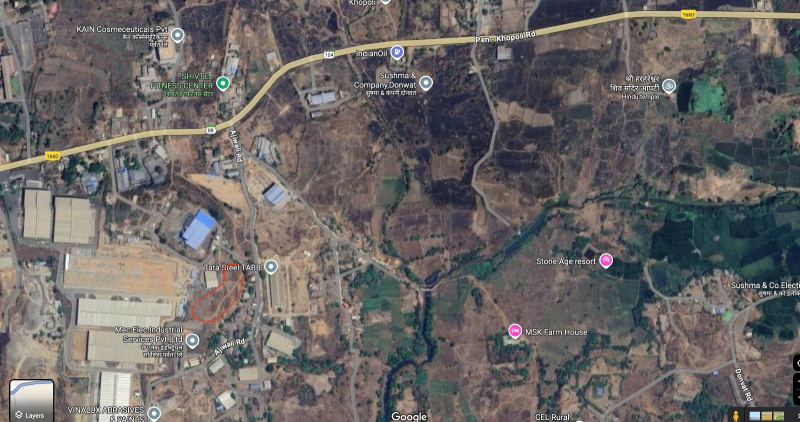Open the Stone Age resort pin

click(x=605, y=261)
